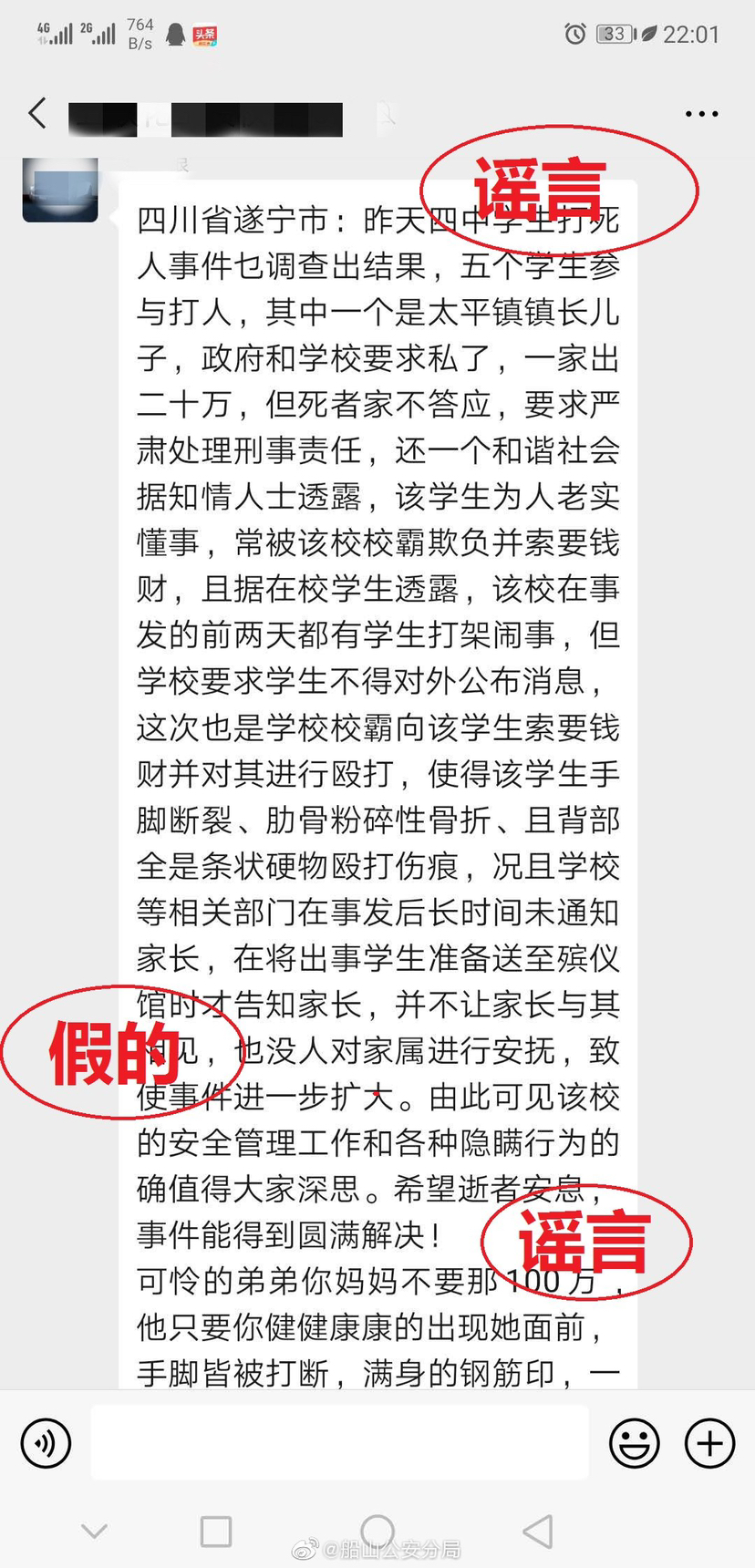Switch to voice message input

(46, 1443)
